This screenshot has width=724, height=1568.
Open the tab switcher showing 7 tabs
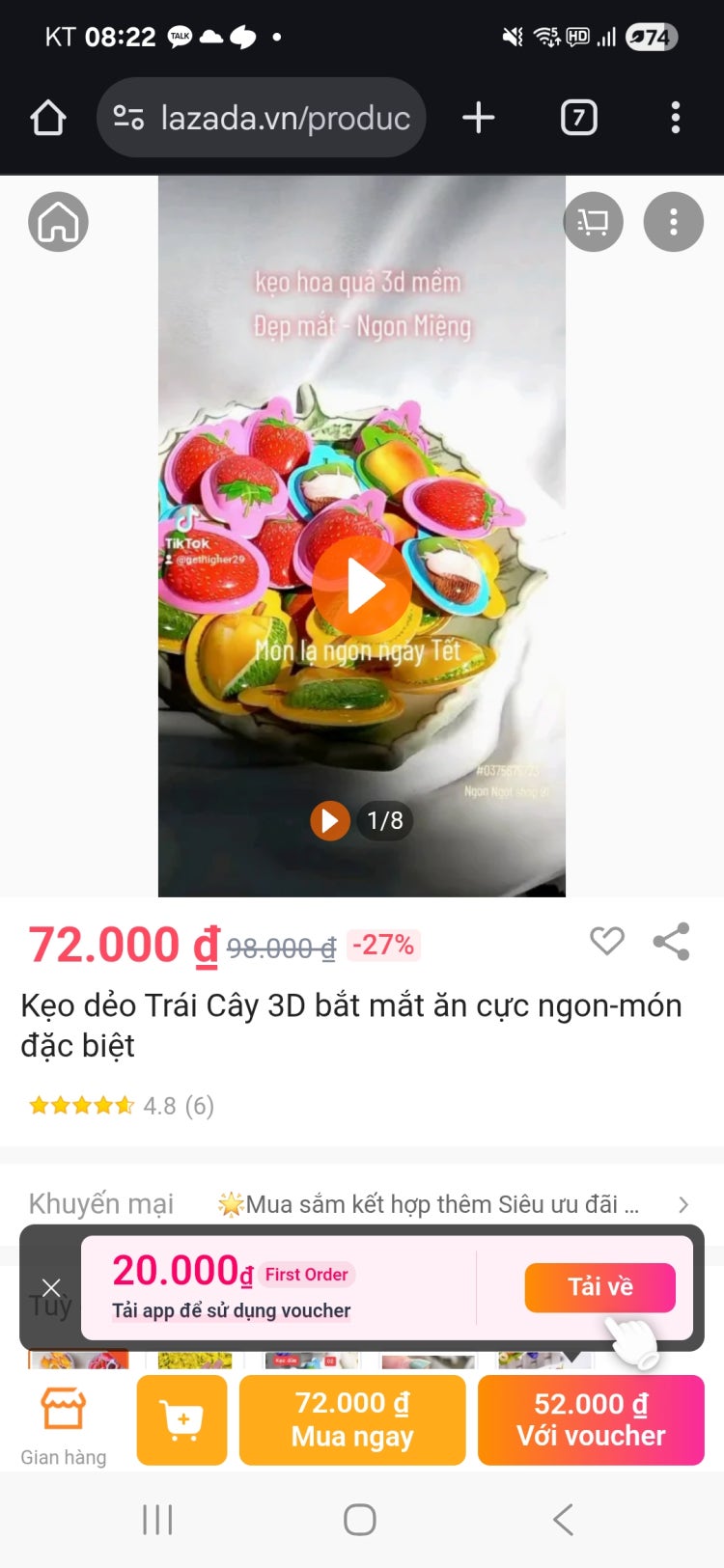click(578, 118)
